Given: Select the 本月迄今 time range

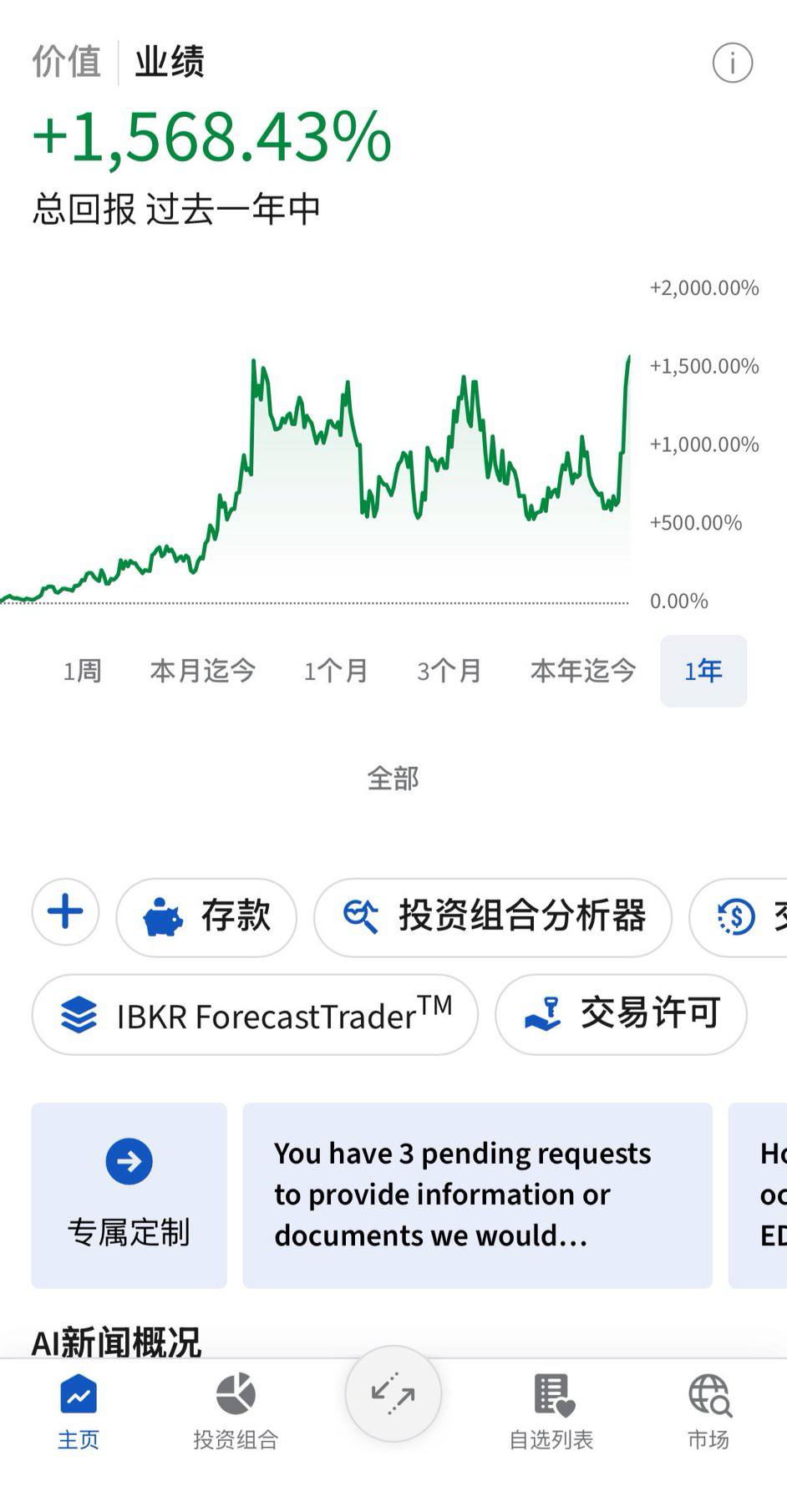Looking at the screenshot, I should (203, 671).
